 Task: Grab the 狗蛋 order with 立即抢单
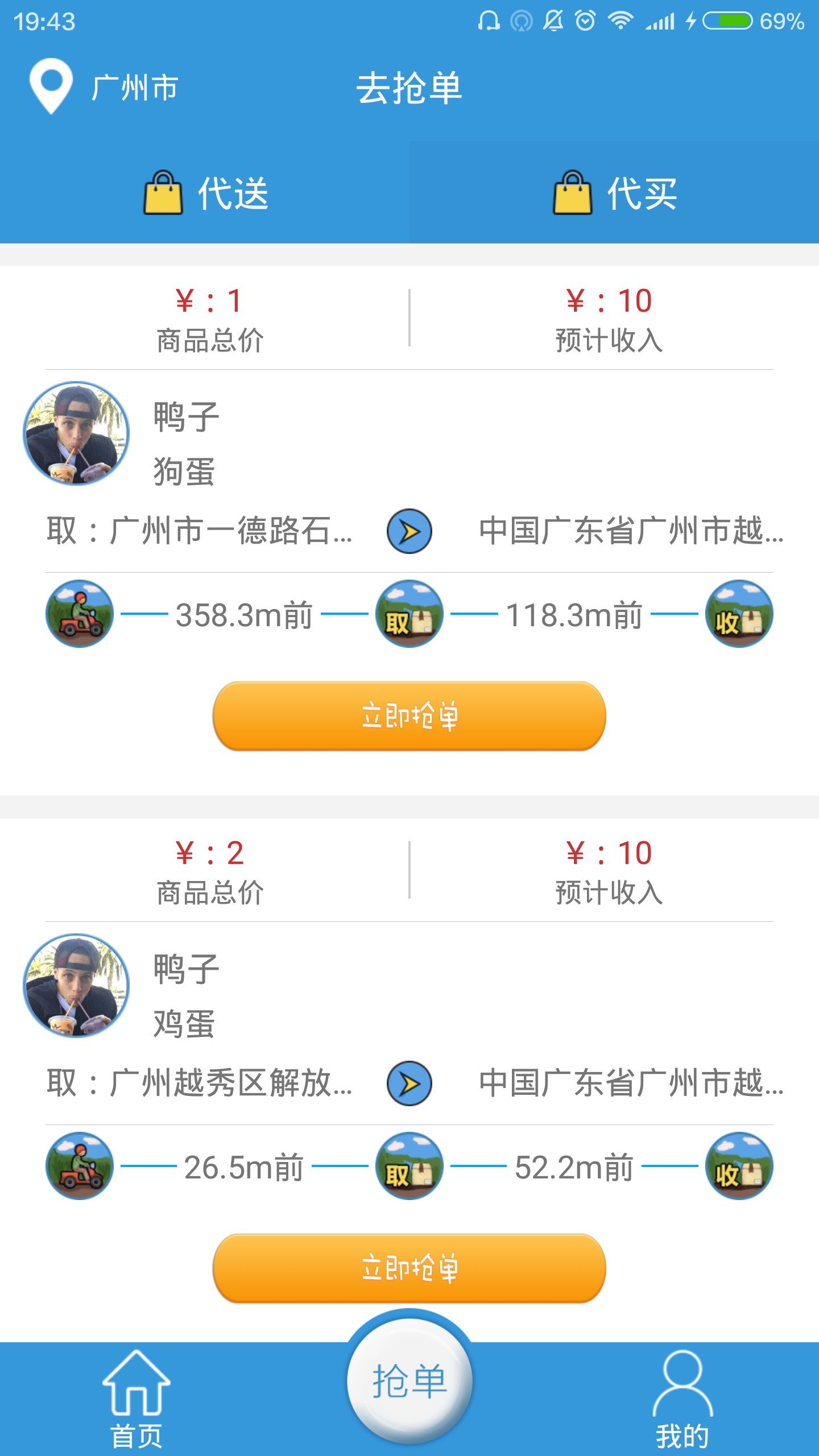(x=409, y=716)
